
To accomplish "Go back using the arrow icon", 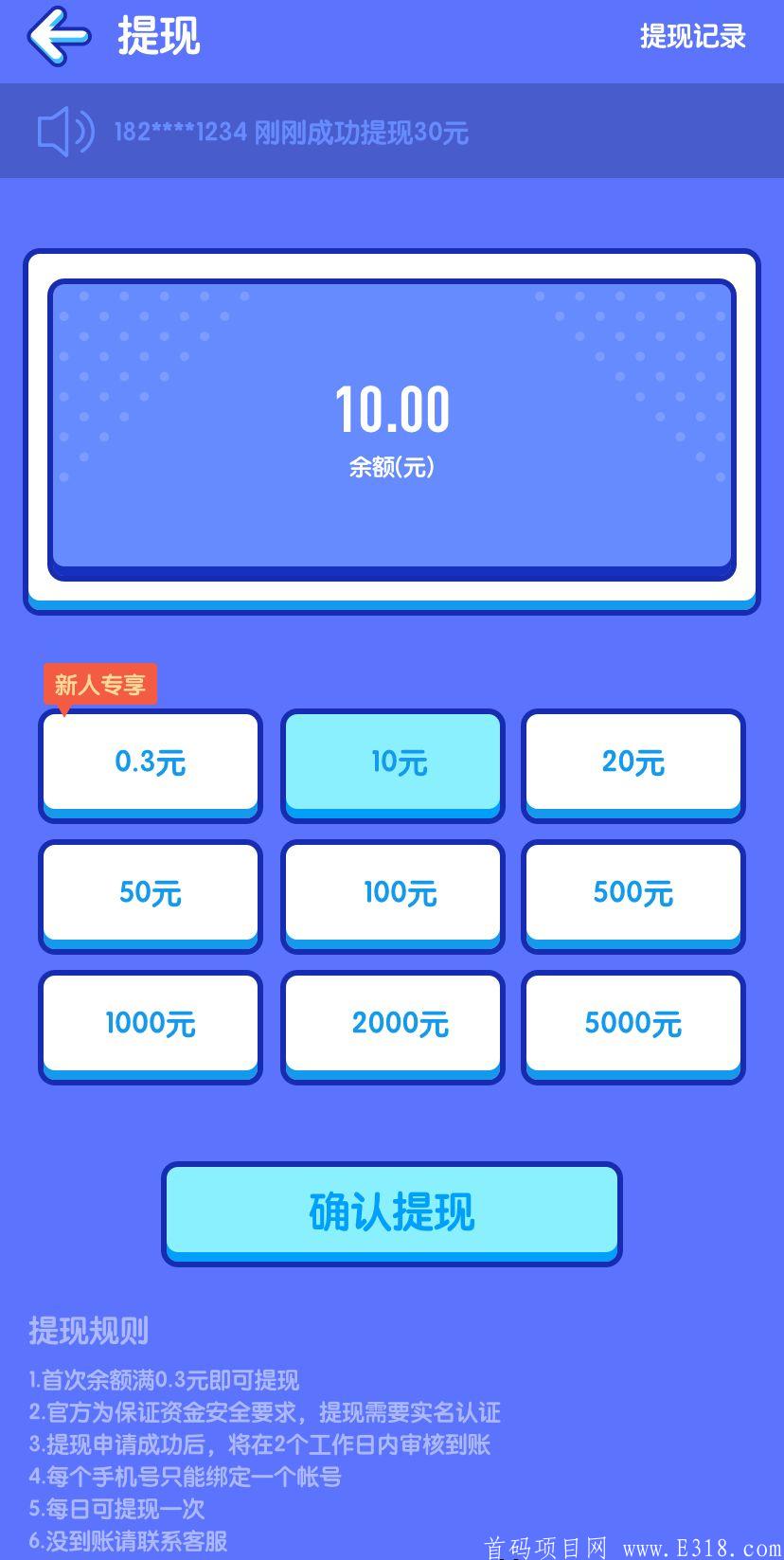I will pyautogui.click(x=59, y=37).
